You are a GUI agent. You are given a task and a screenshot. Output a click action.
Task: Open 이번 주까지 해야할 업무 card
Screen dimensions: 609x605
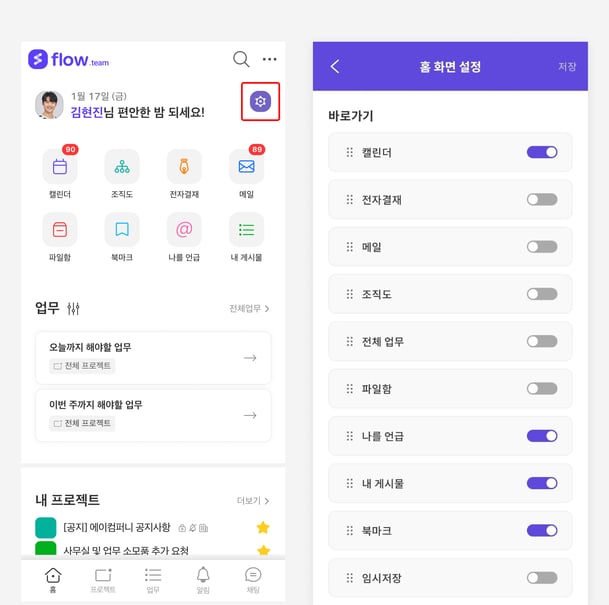point(153,415)
